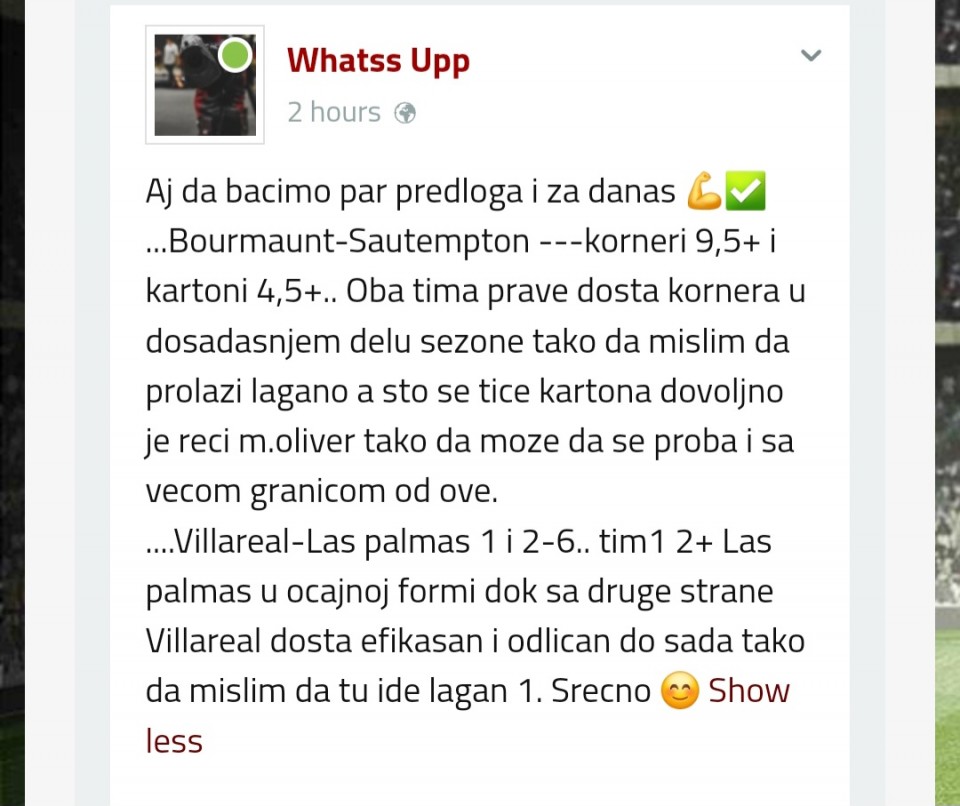The width and height of the screenshot is (960, 806).
Task: Open Whatss Upp profile picture
Action: pos(205,85)
